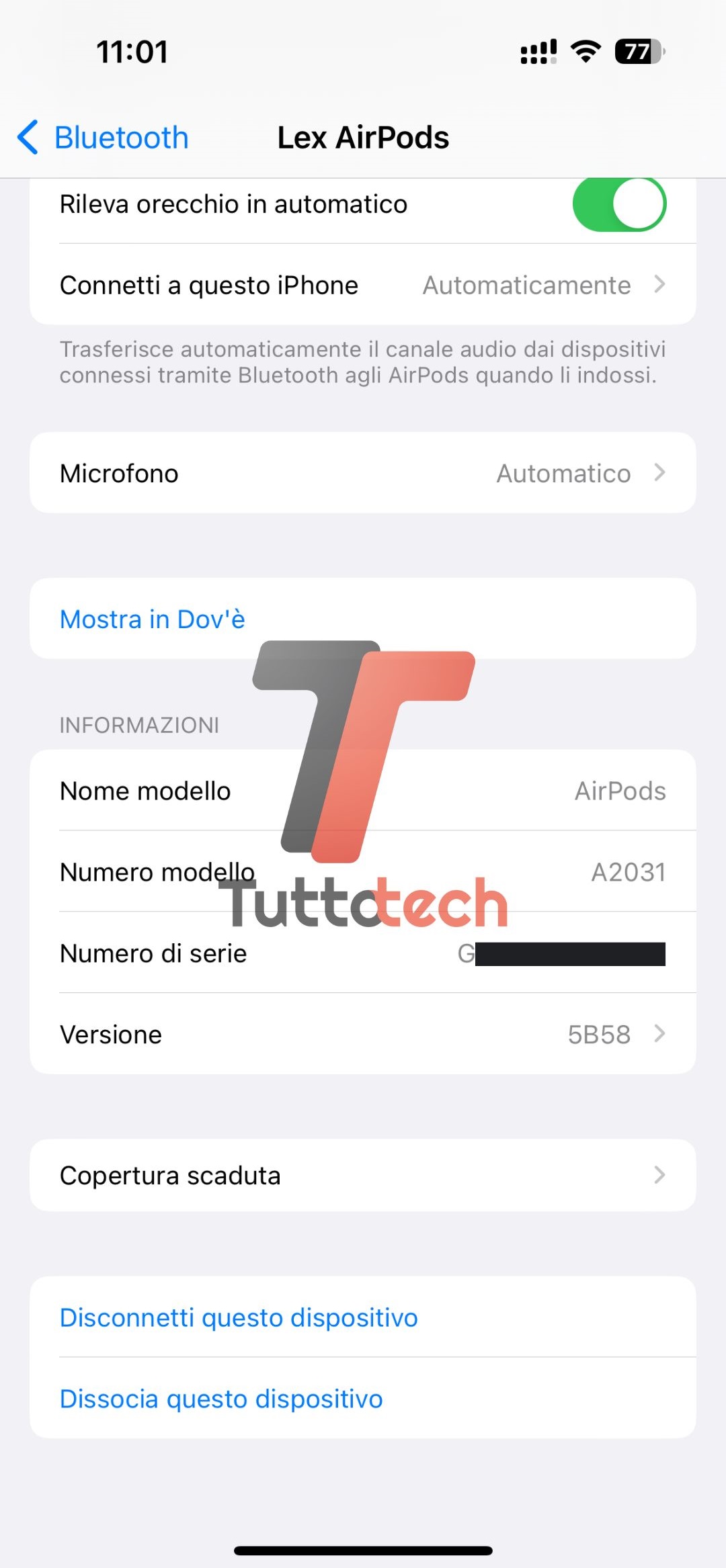Tap Disconnetti questo dispositivo
The image size is (726, 1568).
239,1317
